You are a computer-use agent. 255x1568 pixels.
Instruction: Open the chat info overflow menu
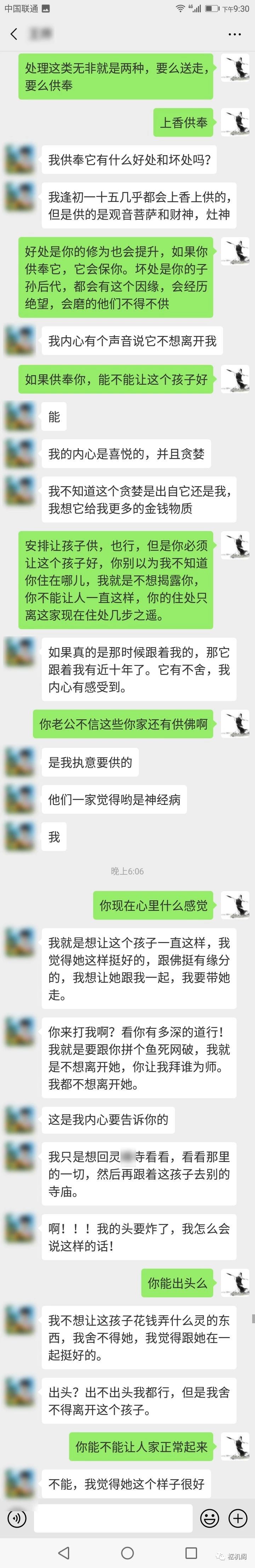(x=234, y=34)
